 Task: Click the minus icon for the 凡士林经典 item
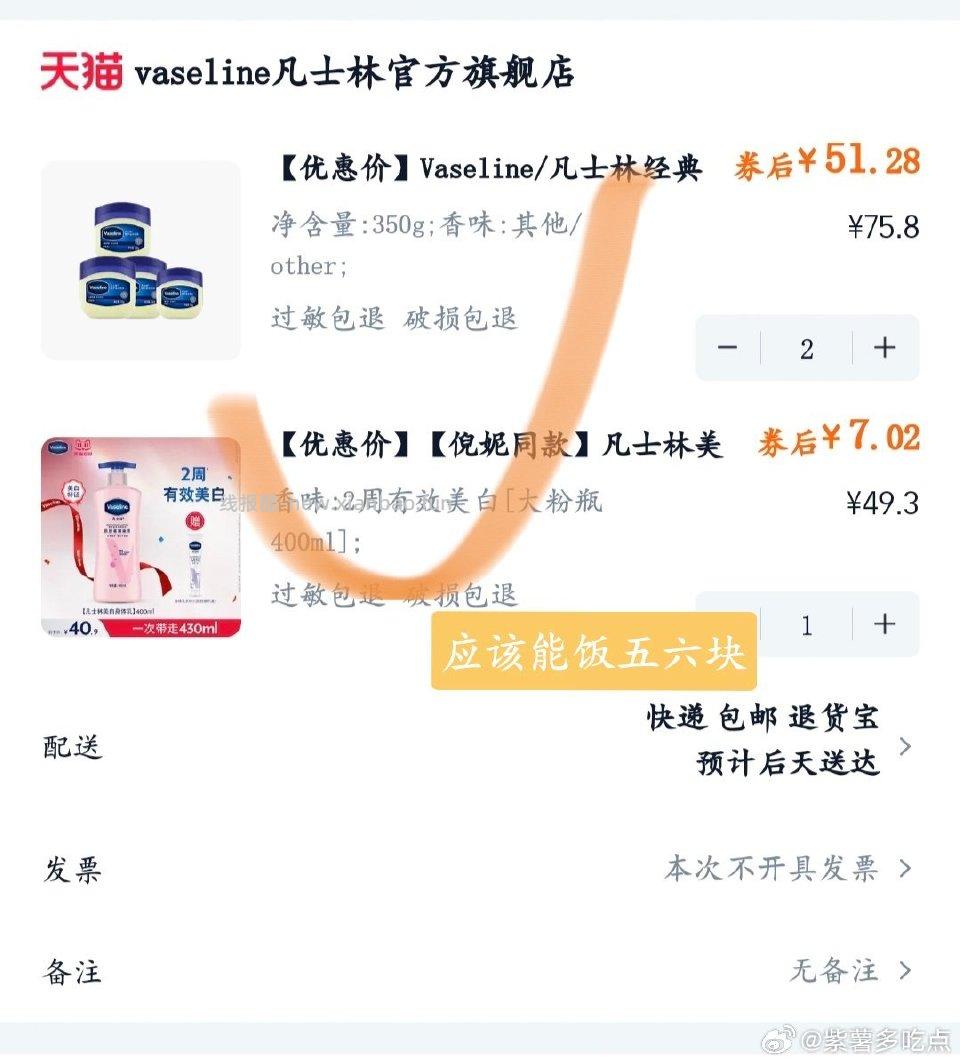click(x=727, y=348)
